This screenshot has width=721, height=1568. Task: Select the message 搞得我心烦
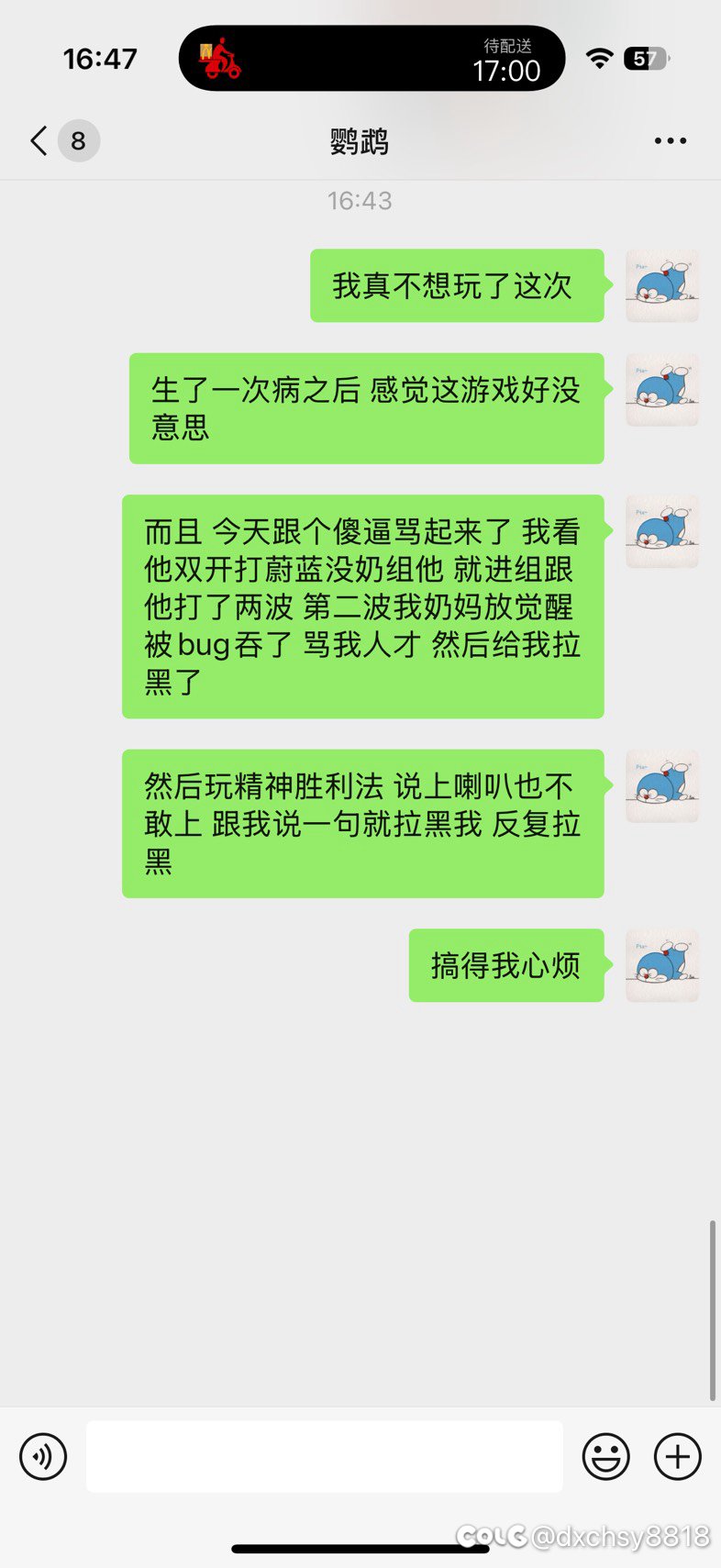click(x=506, y=965)
